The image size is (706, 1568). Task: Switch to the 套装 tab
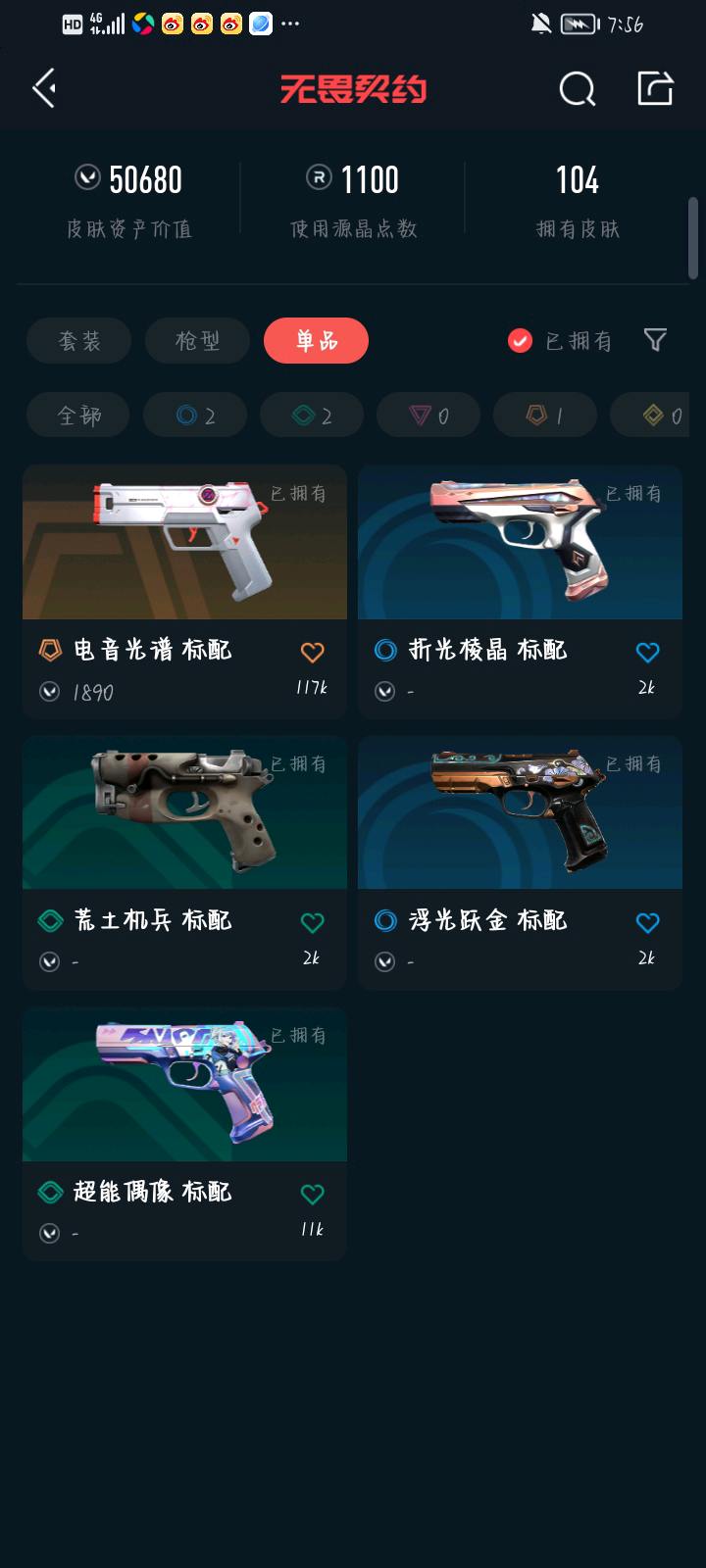pyautogui.click(x=78, y=341)
